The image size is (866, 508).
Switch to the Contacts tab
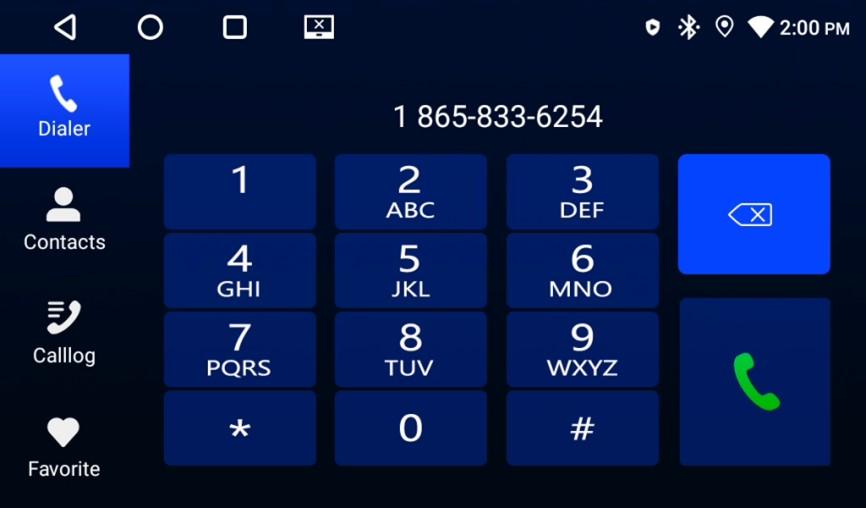64,220
